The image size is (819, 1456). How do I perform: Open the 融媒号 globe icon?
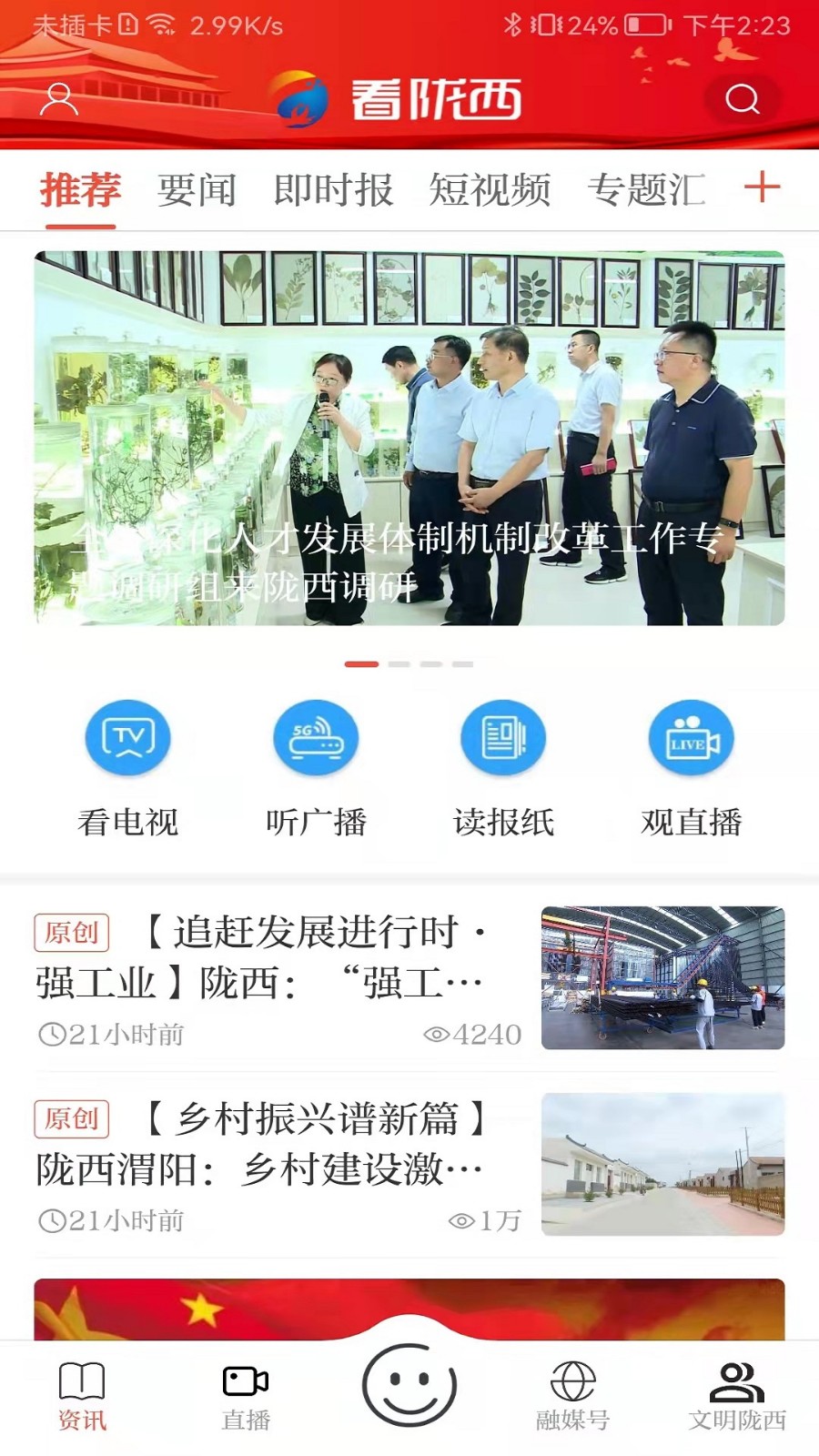pos(572,1383)
